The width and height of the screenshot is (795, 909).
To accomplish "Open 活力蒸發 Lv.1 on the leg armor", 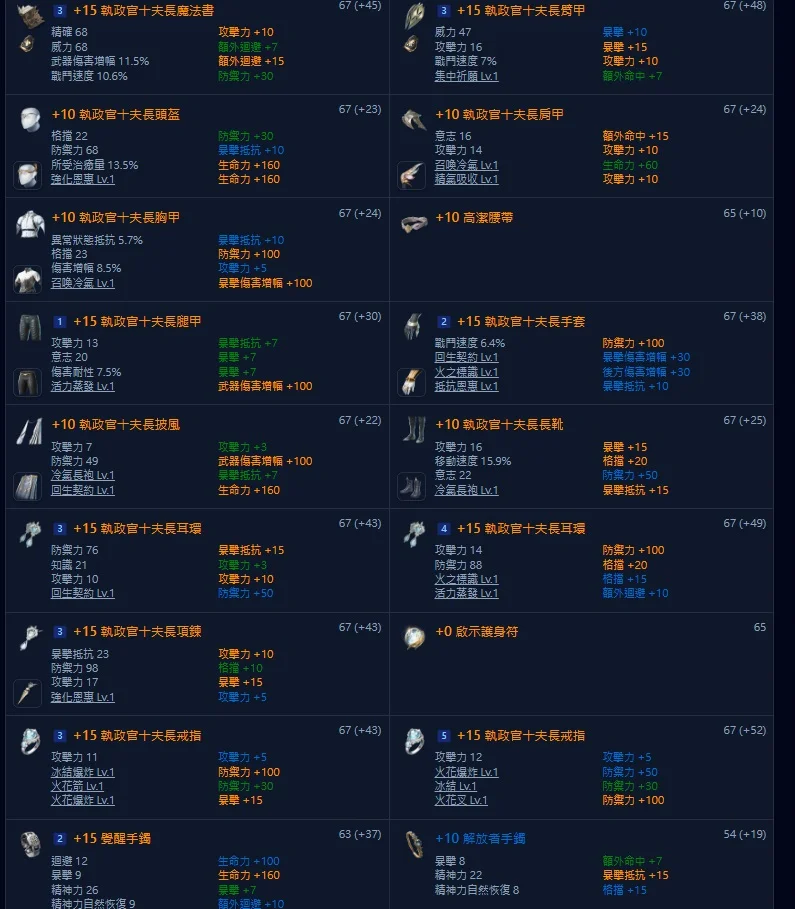I will [x=82, y=386].
